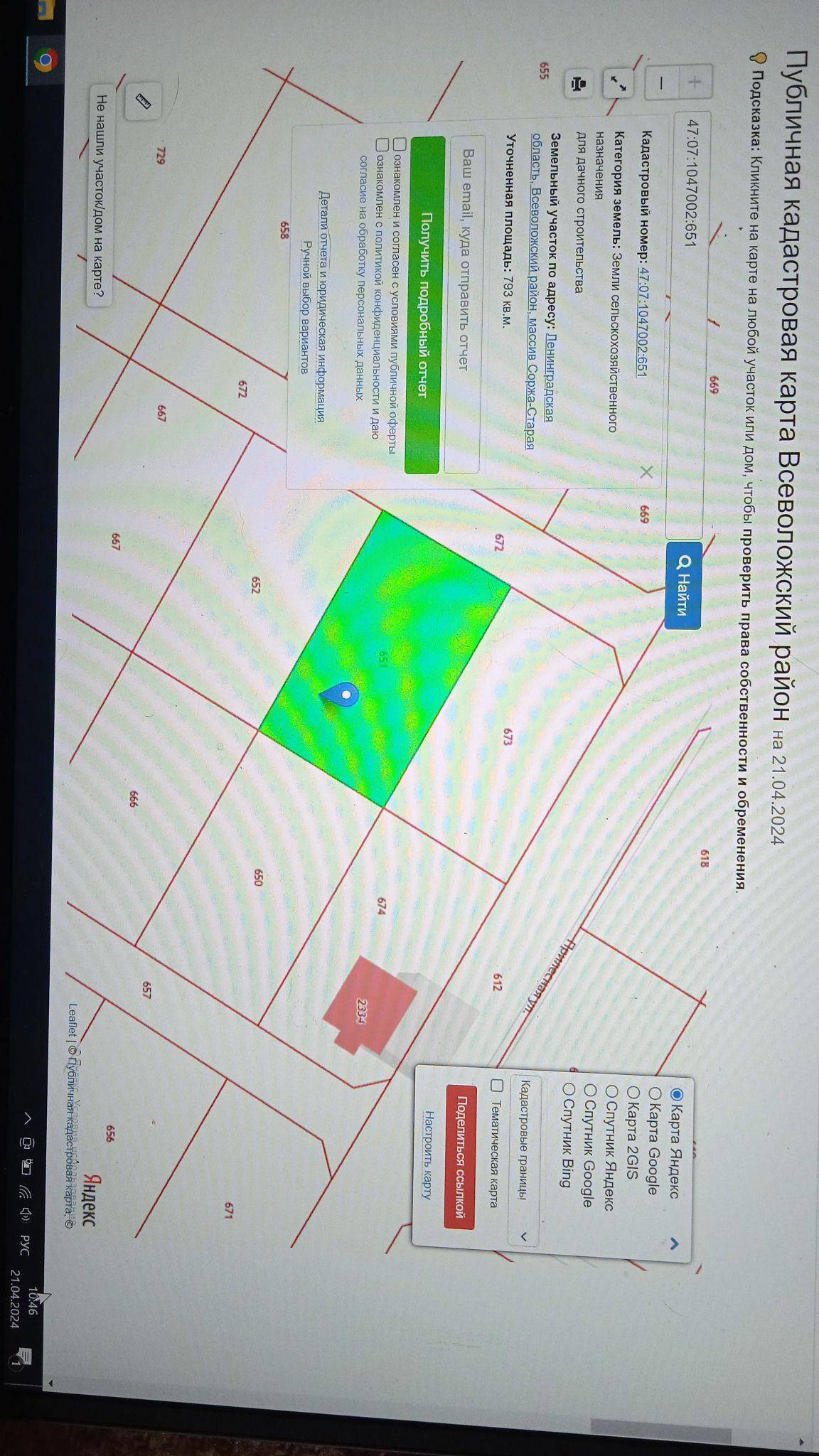
Task: Open Детали отчета и юридическая информация link
Action: pos(323,306)
